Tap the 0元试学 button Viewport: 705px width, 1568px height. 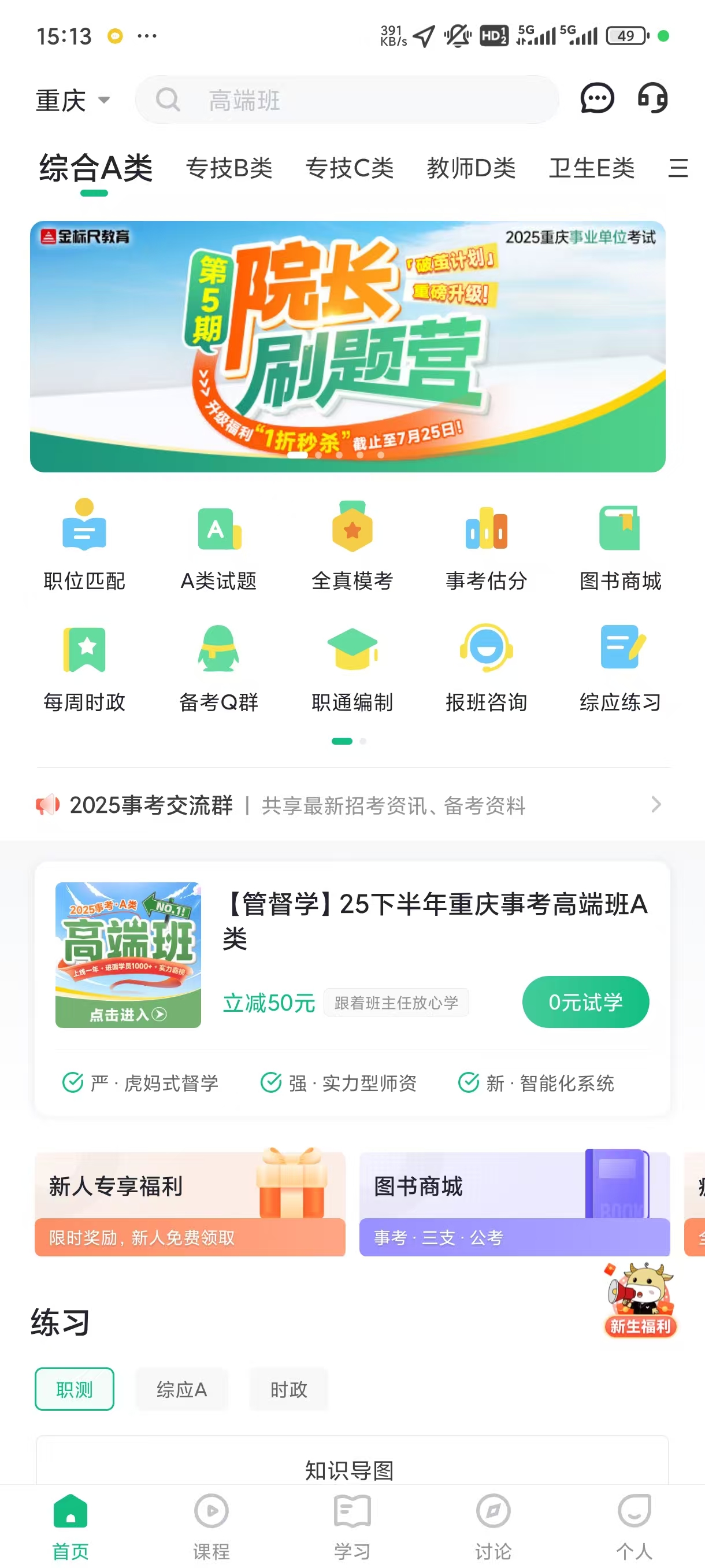(x=585, y=1003)
